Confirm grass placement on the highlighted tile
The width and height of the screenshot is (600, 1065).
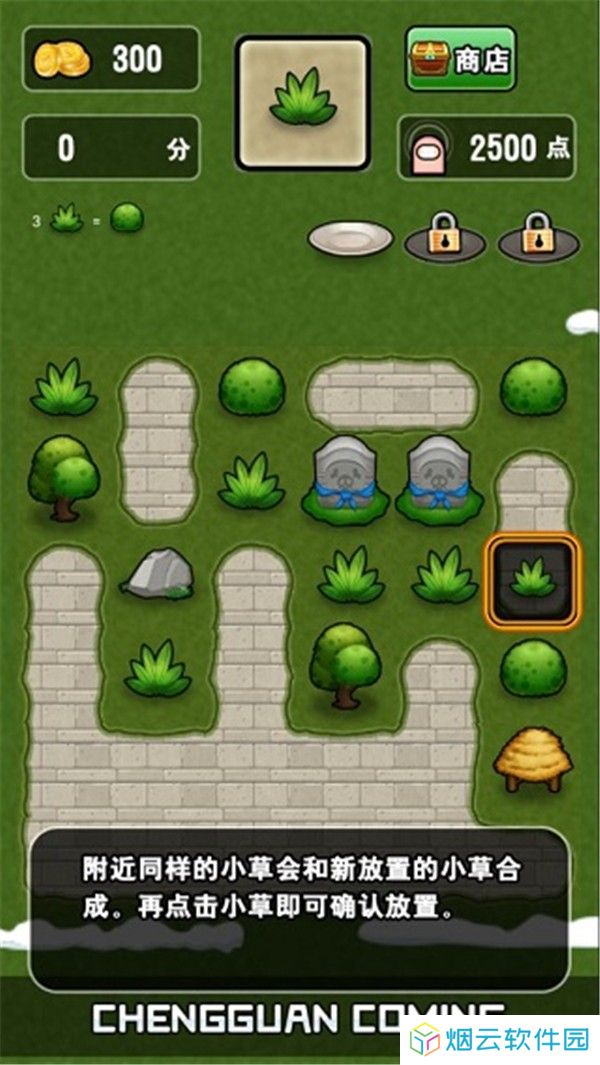click(532, 580)
